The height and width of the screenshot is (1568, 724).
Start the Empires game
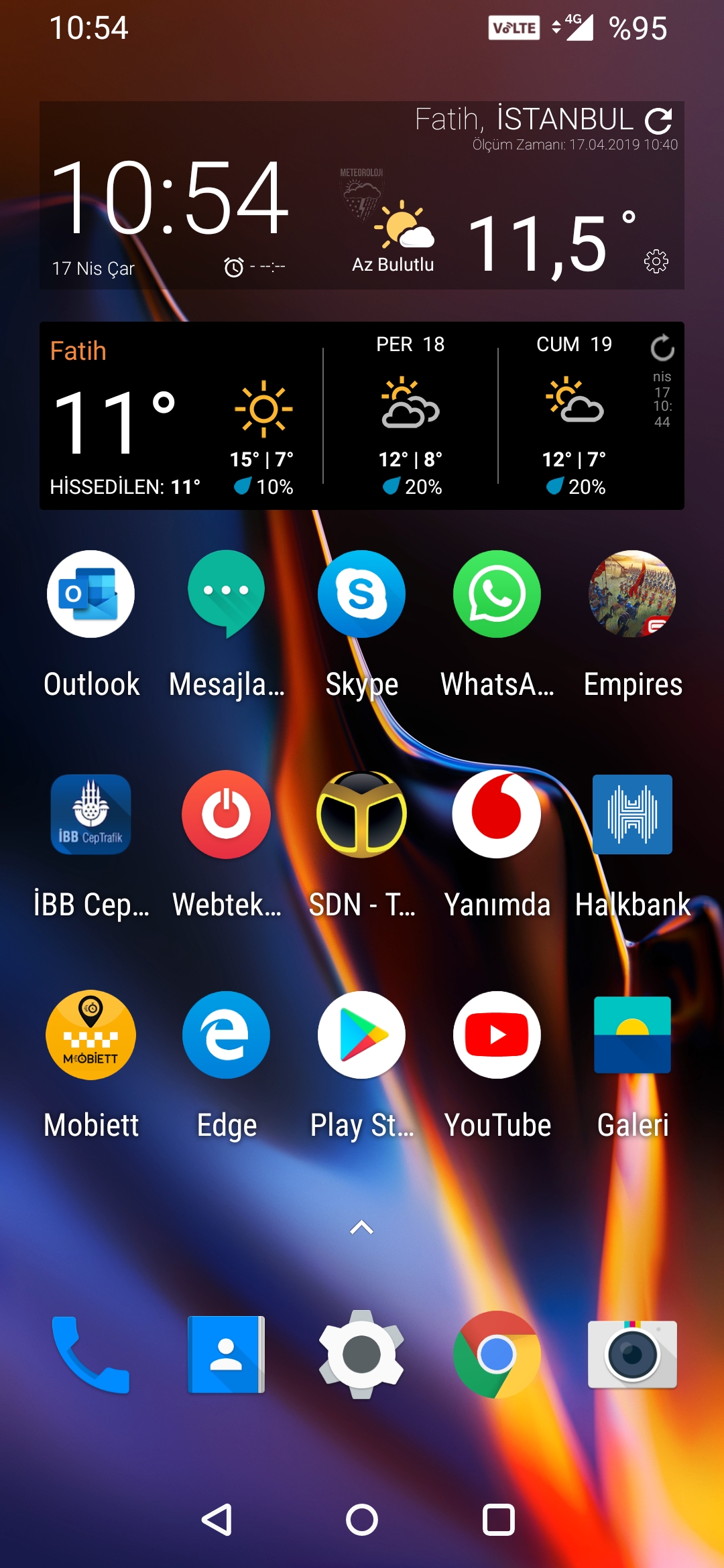click(632, 594)
